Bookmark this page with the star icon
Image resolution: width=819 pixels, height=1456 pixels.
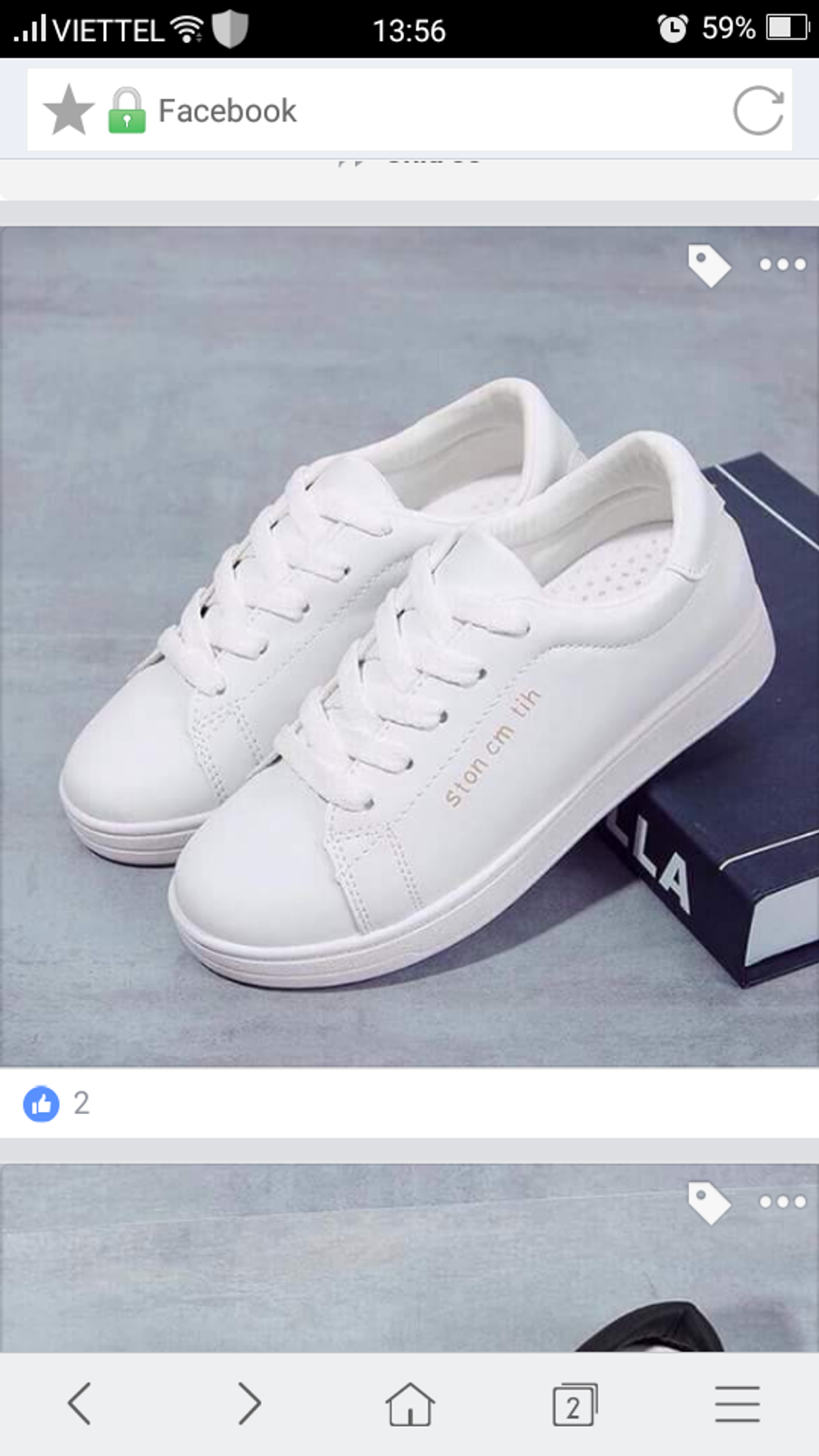pyautogui.click(x=68, y=110)
